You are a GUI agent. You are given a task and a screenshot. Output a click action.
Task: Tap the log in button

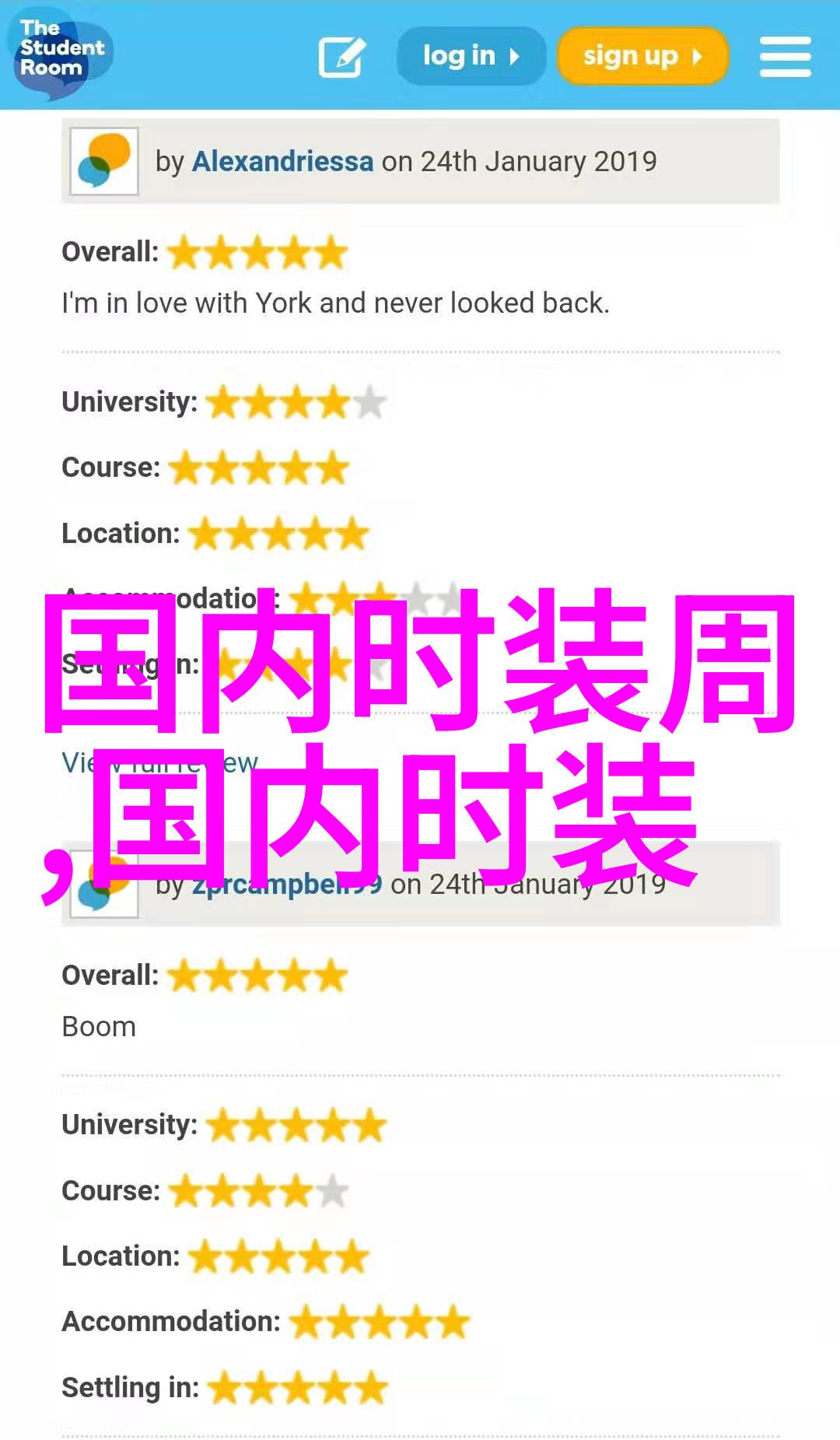coord(471,56)
